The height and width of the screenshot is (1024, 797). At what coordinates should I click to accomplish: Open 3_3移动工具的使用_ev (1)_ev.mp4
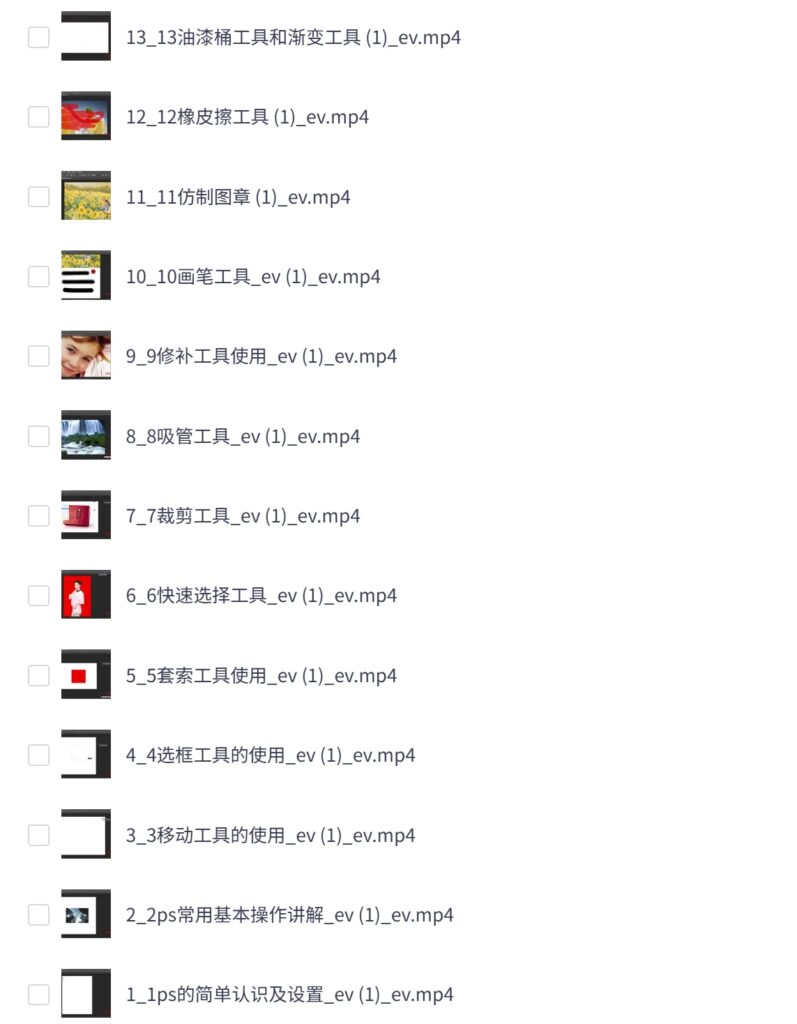pos(270,835)
